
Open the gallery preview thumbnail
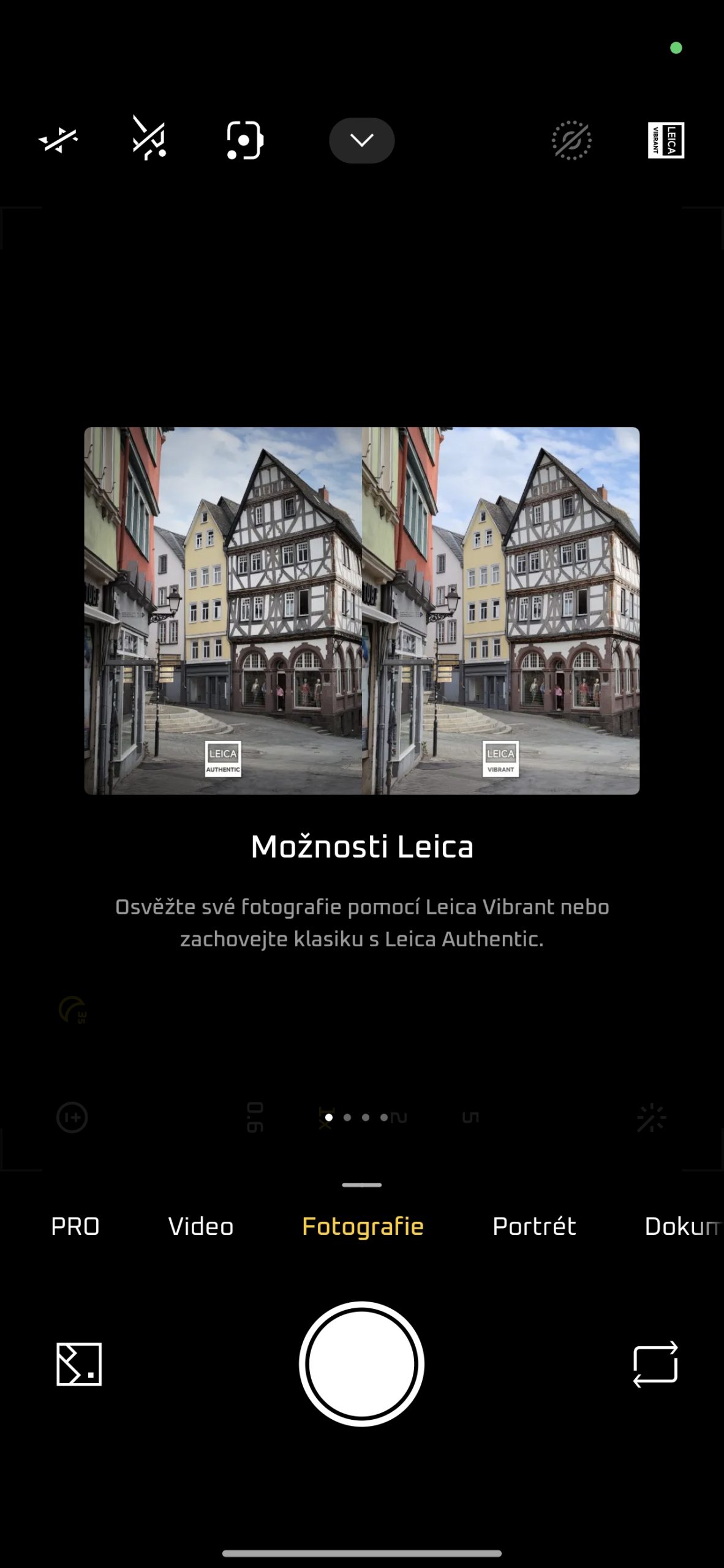(79, 1364)
